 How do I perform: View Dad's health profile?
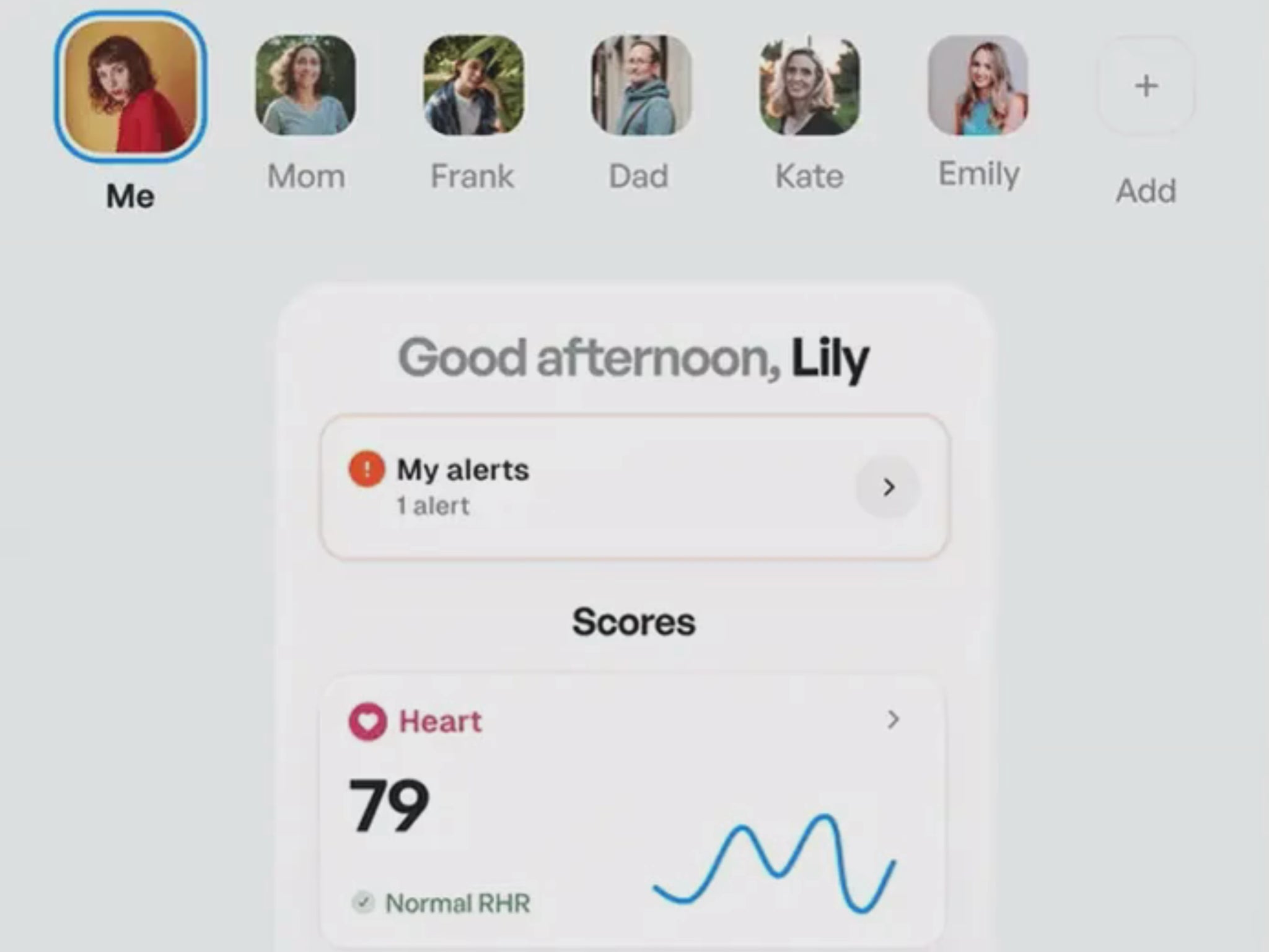point(641,85)
